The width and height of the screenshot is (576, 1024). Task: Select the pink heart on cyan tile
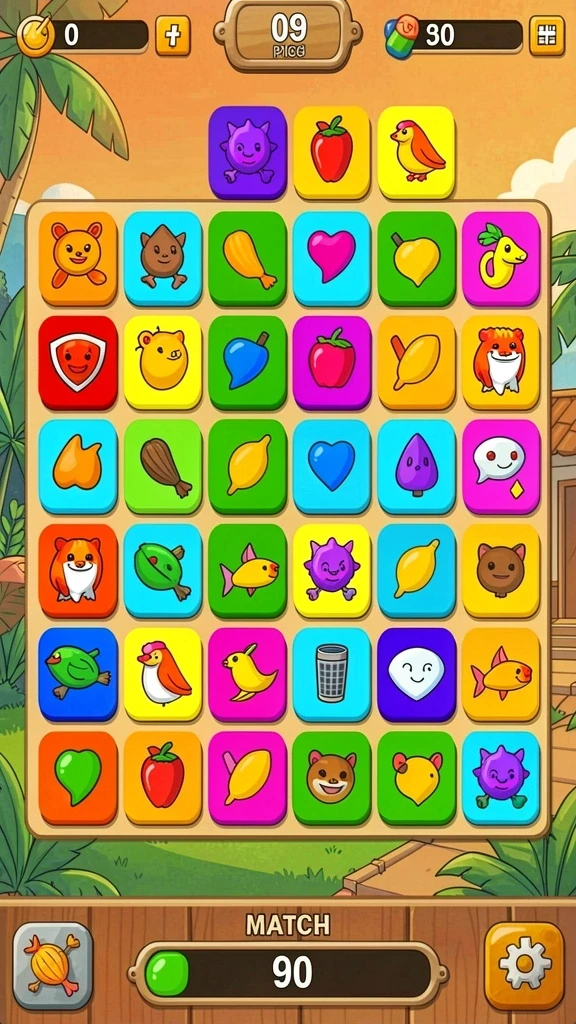(332, 259)
